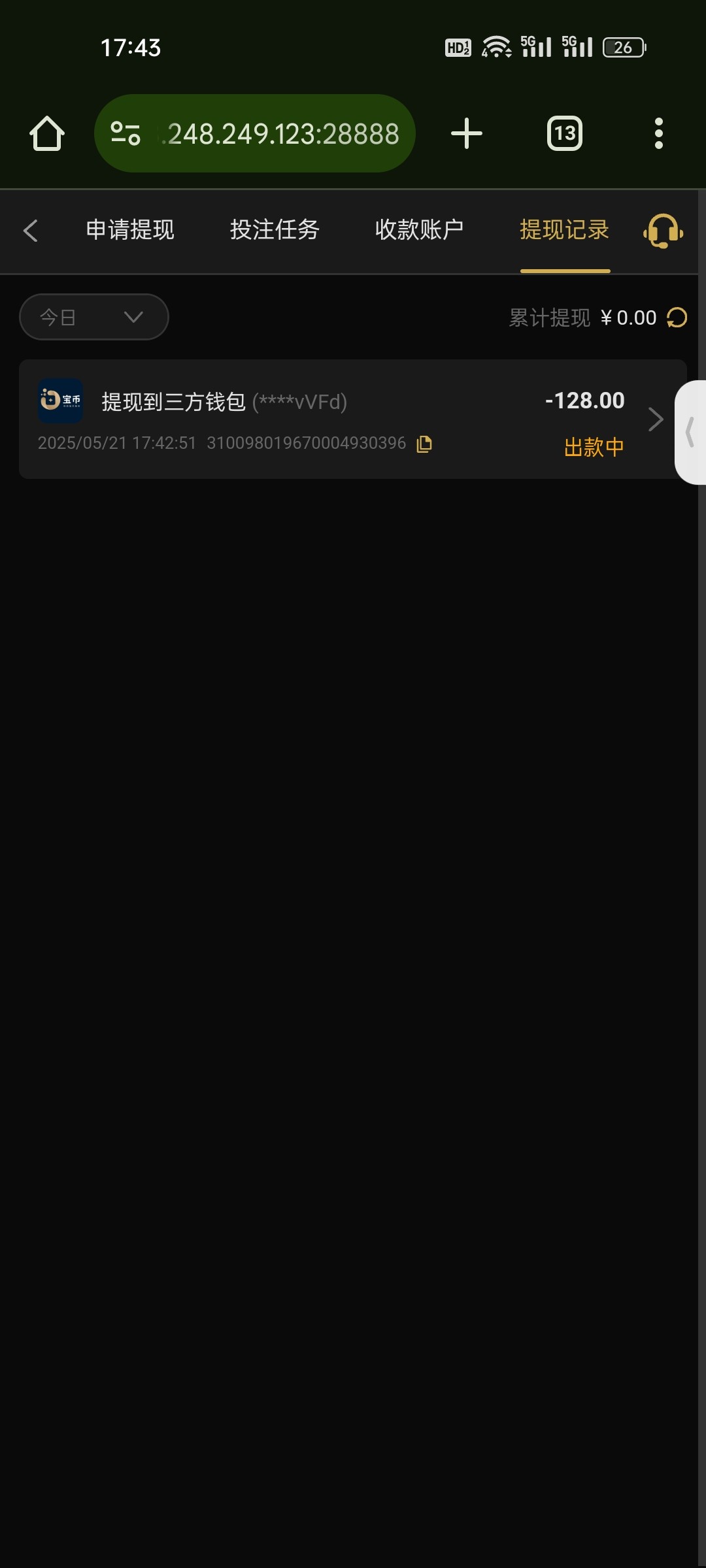This screenshot has width=706, height=1568.
Task: Select the 收款账户 tab
Action: pyautogui.click(x=419, y=230)
